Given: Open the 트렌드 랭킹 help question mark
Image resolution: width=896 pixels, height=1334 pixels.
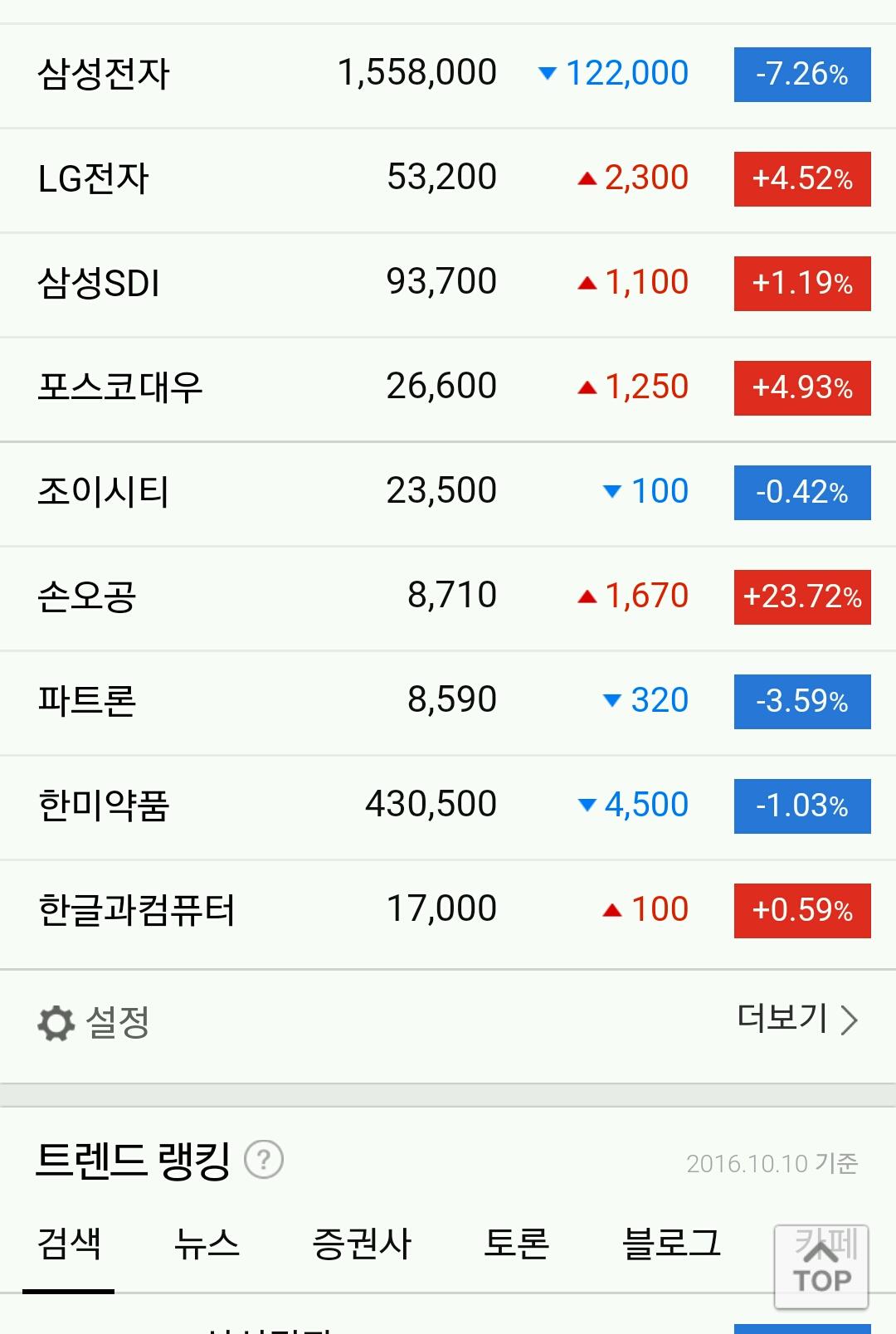Looking at the screenshot, I should click(x=264, y=1160).
